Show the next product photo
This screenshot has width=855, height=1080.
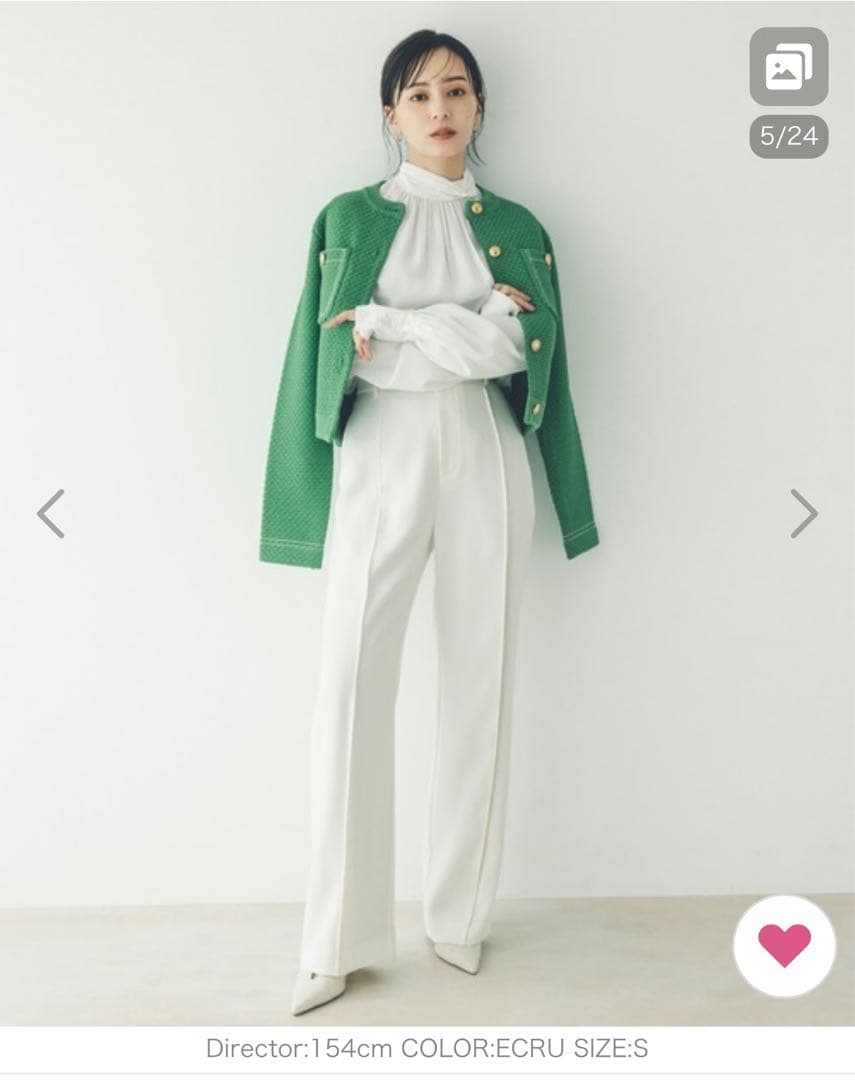[803, 514]
